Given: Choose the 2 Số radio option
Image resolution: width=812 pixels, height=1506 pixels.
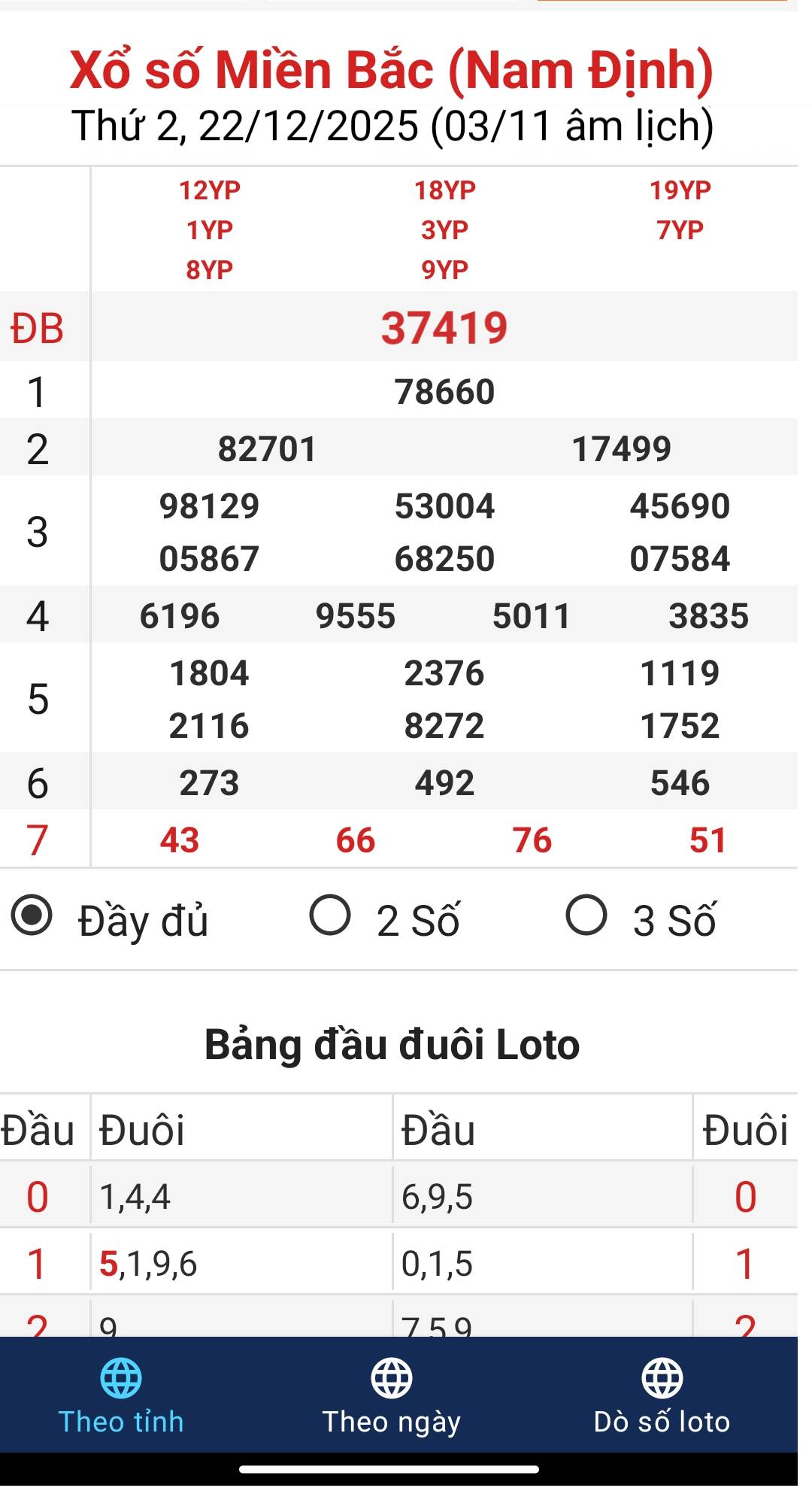Looking at the screenshot, I should 331,915.
